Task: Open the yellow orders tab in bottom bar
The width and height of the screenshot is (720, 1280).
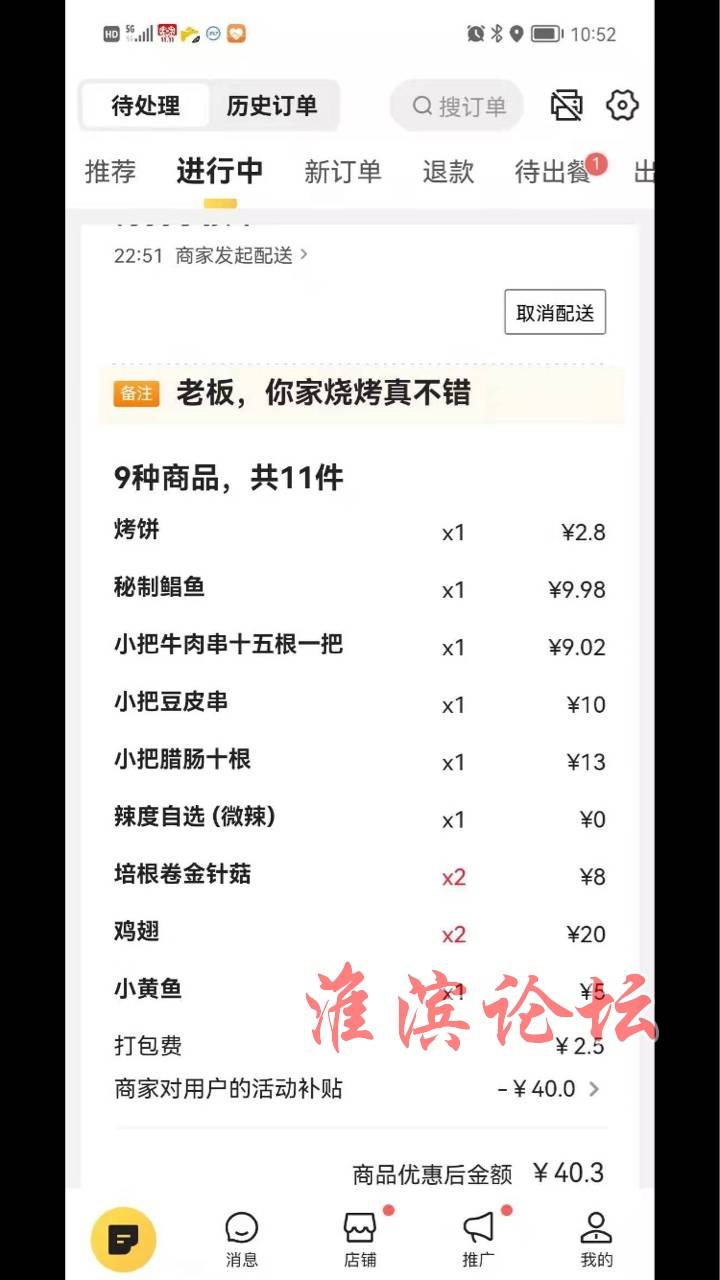Action: tap(123, 1240)
